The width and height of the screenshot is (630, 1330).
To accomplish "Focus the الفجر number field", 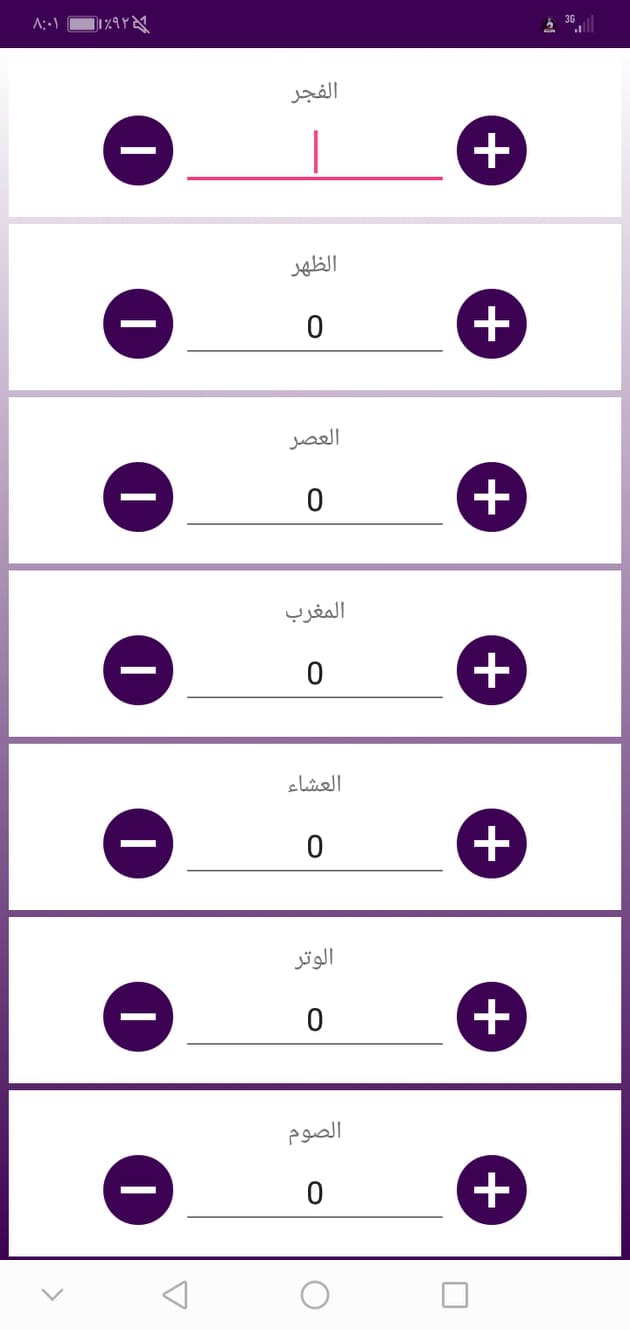I will pos(315,152).
